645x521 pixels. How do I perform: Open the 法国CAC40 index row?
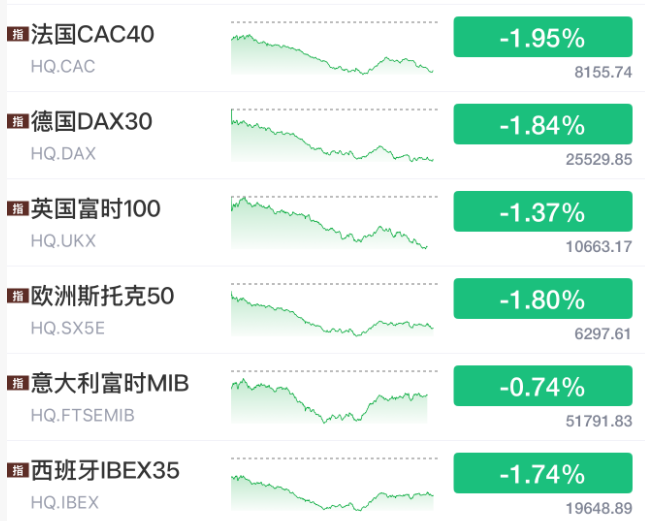click(x=326, y=48)
